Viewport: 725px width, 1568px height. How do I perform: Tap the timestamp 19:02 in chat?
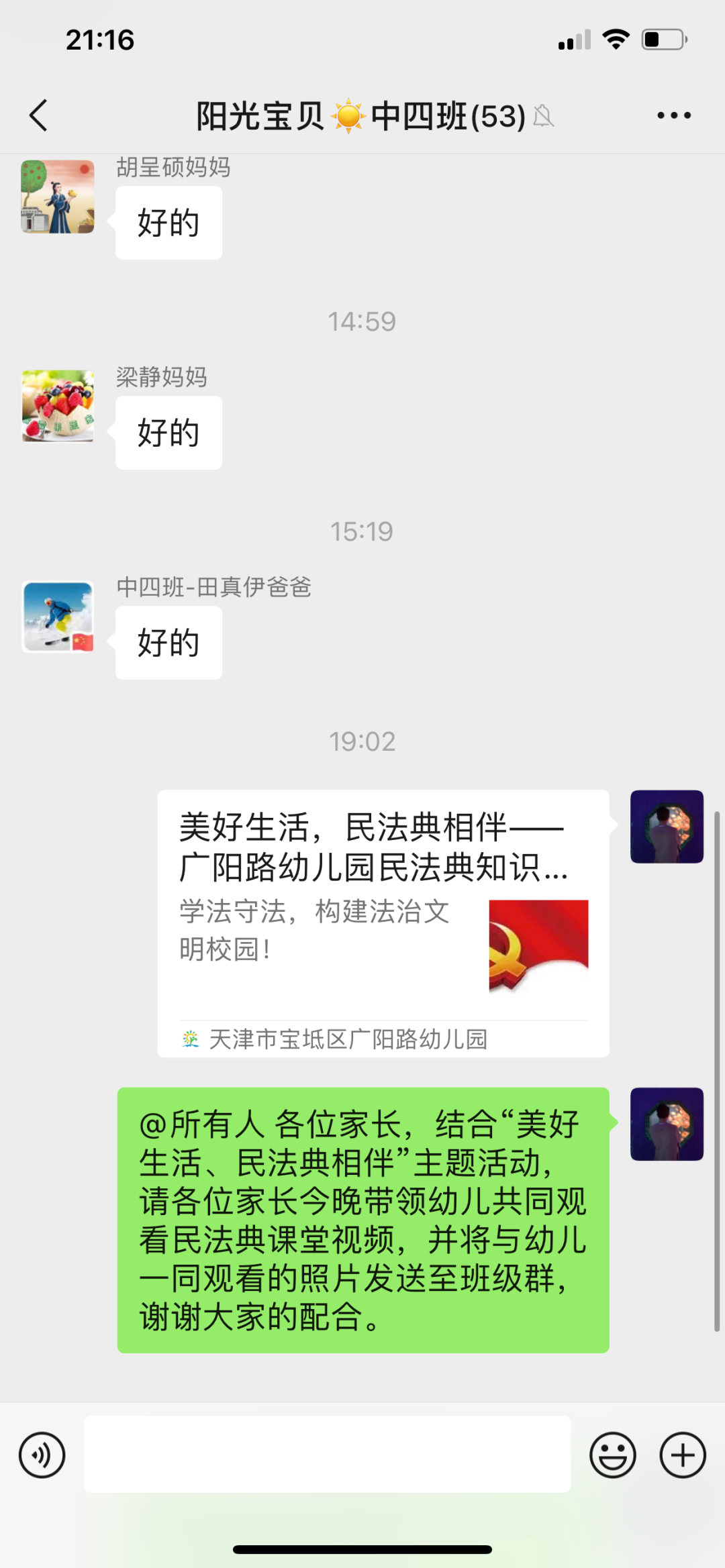click(362, 741)
